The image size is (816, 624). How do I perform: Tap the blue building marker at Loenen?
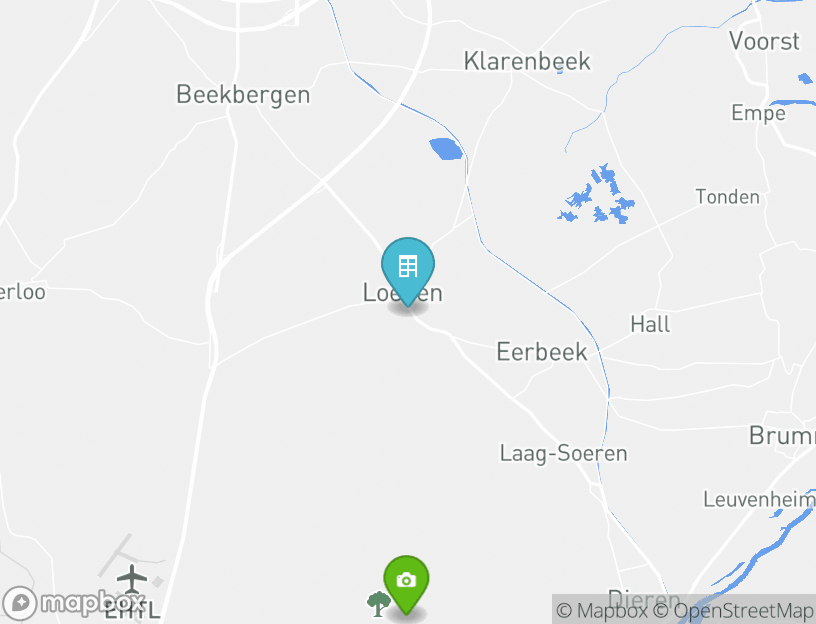tap(408, 268)
